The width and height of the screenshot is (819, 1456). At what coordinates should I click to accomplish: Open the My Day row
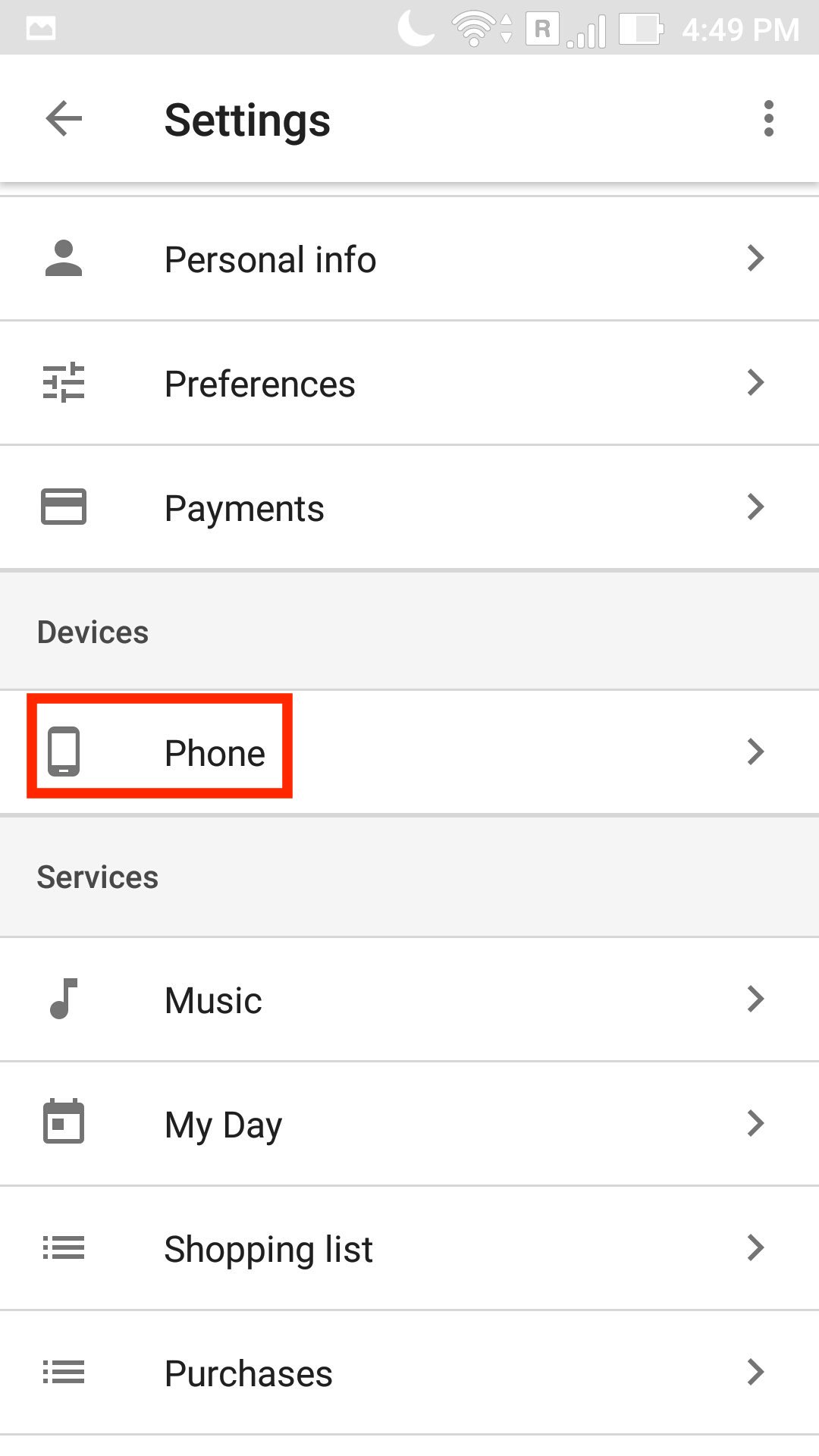point(409,1124)
